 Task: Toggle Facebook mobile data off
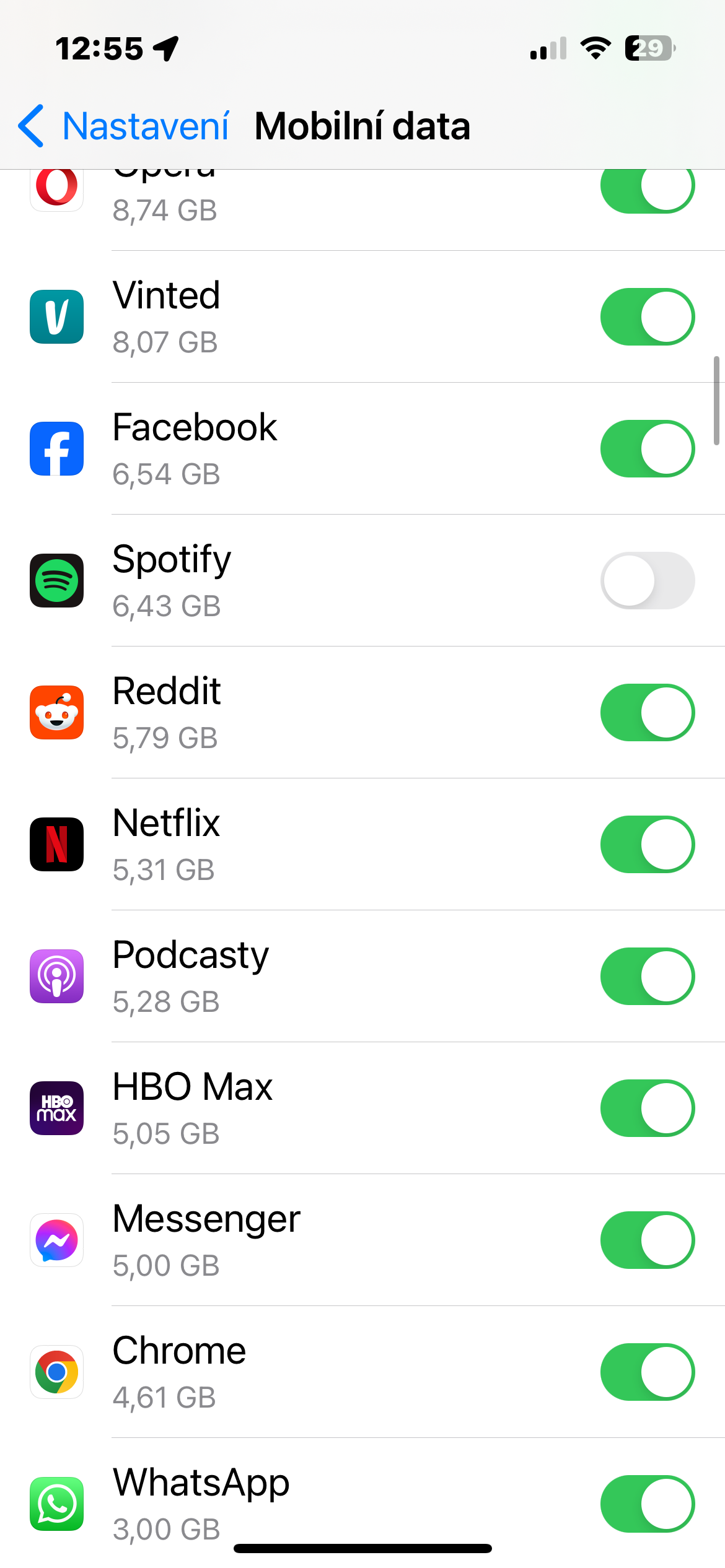tap(647, 449)
